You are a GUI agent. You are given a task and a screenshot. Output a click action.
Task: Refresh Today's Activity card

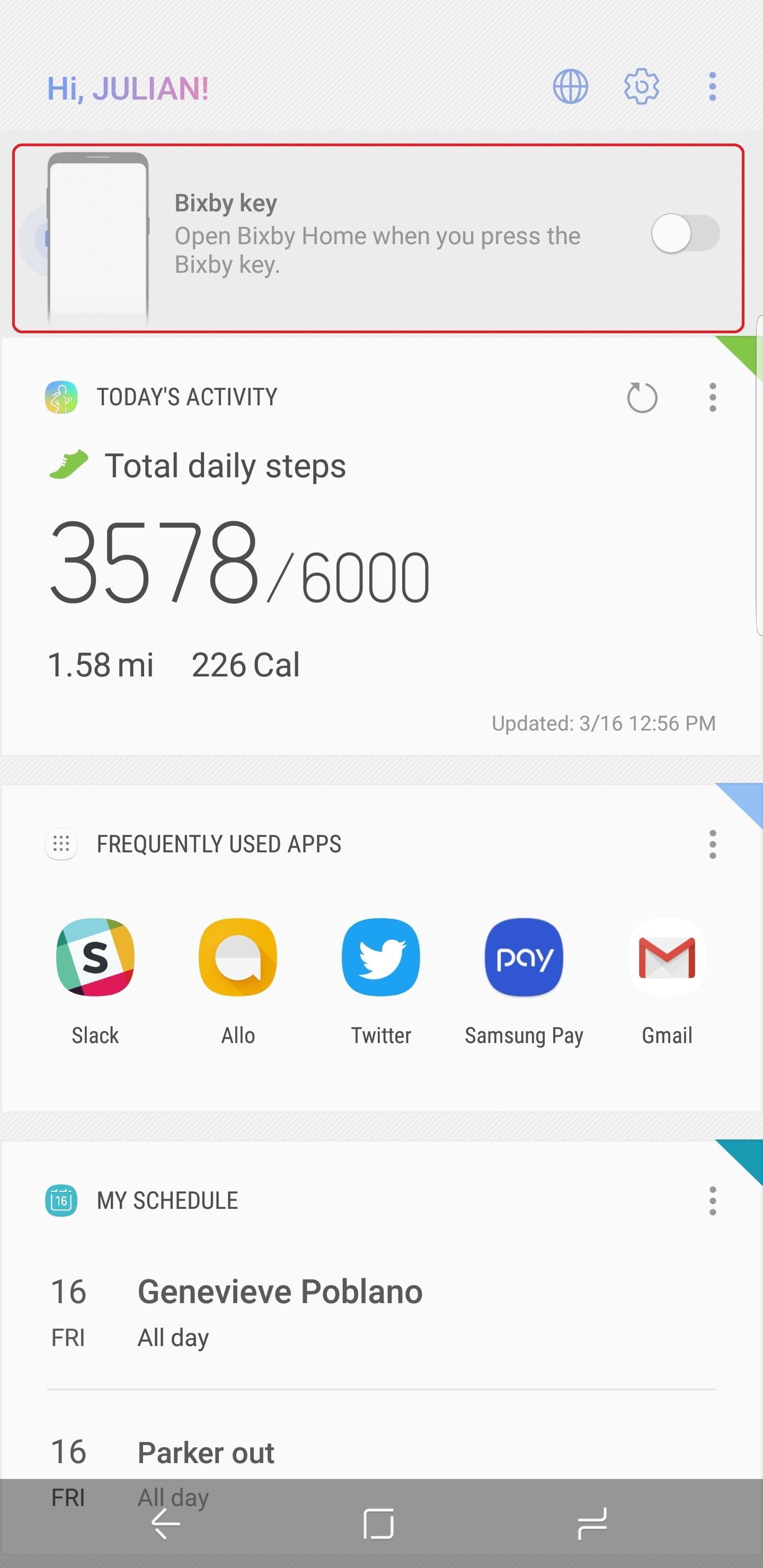coord(642,398)
